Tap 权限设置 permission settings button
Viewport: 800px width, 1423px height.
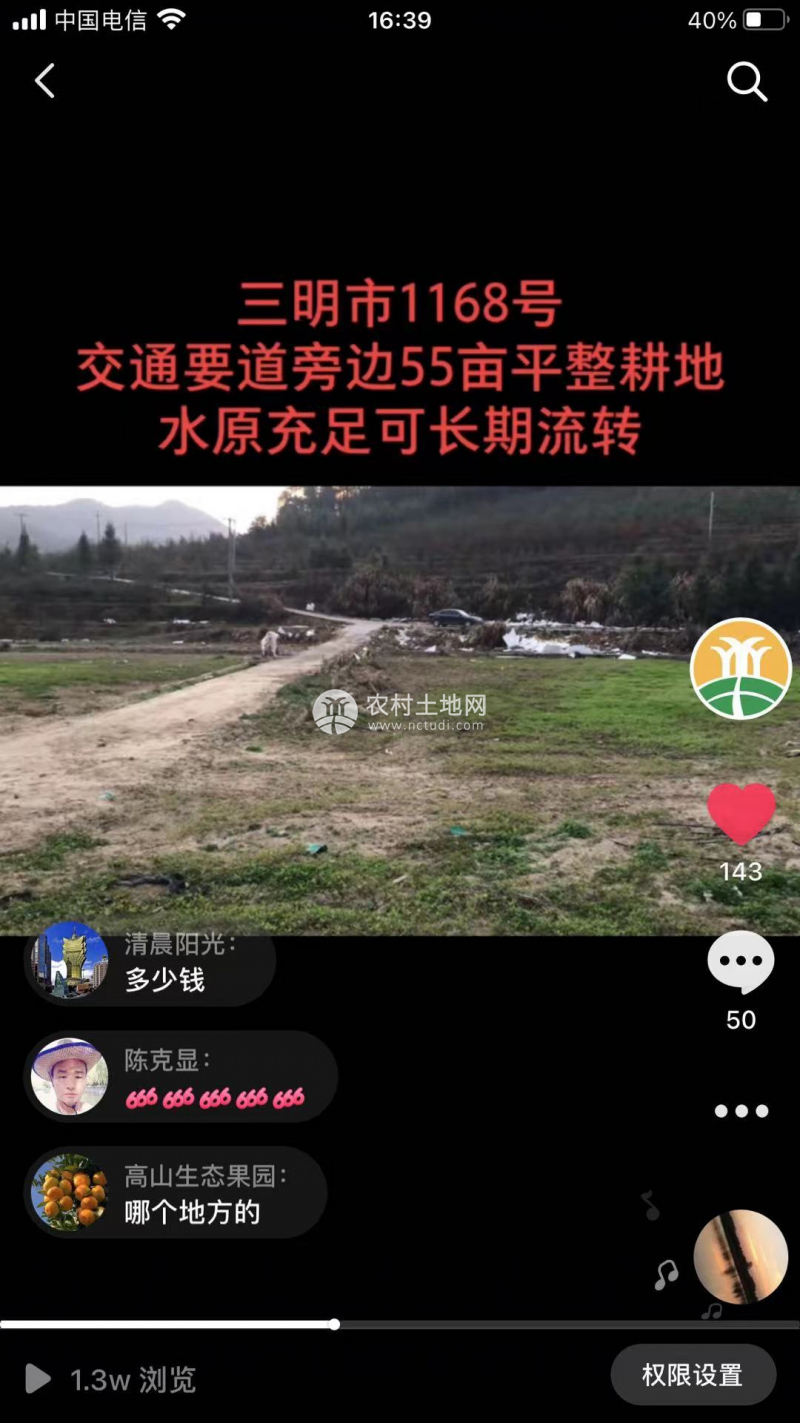(692, 1375)
